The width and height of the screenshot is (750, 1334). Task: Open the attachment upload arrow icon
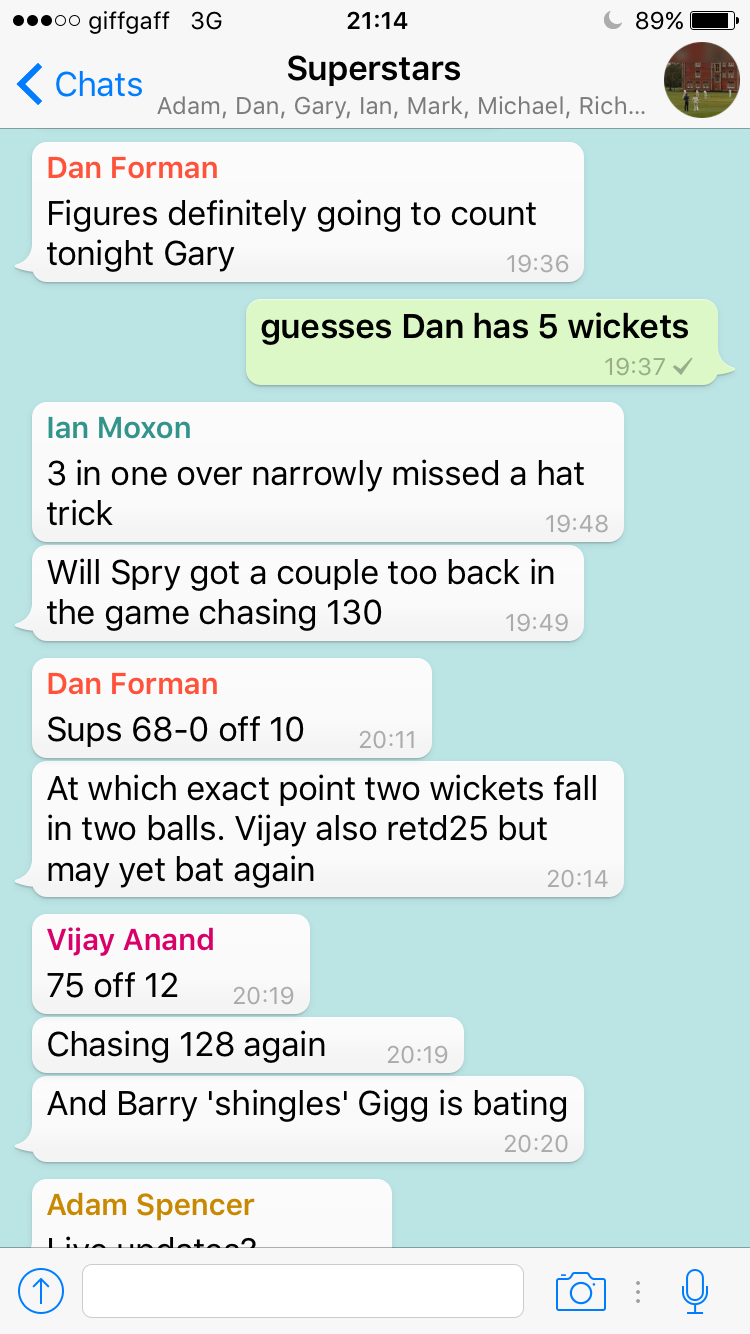coord(41,1291)
